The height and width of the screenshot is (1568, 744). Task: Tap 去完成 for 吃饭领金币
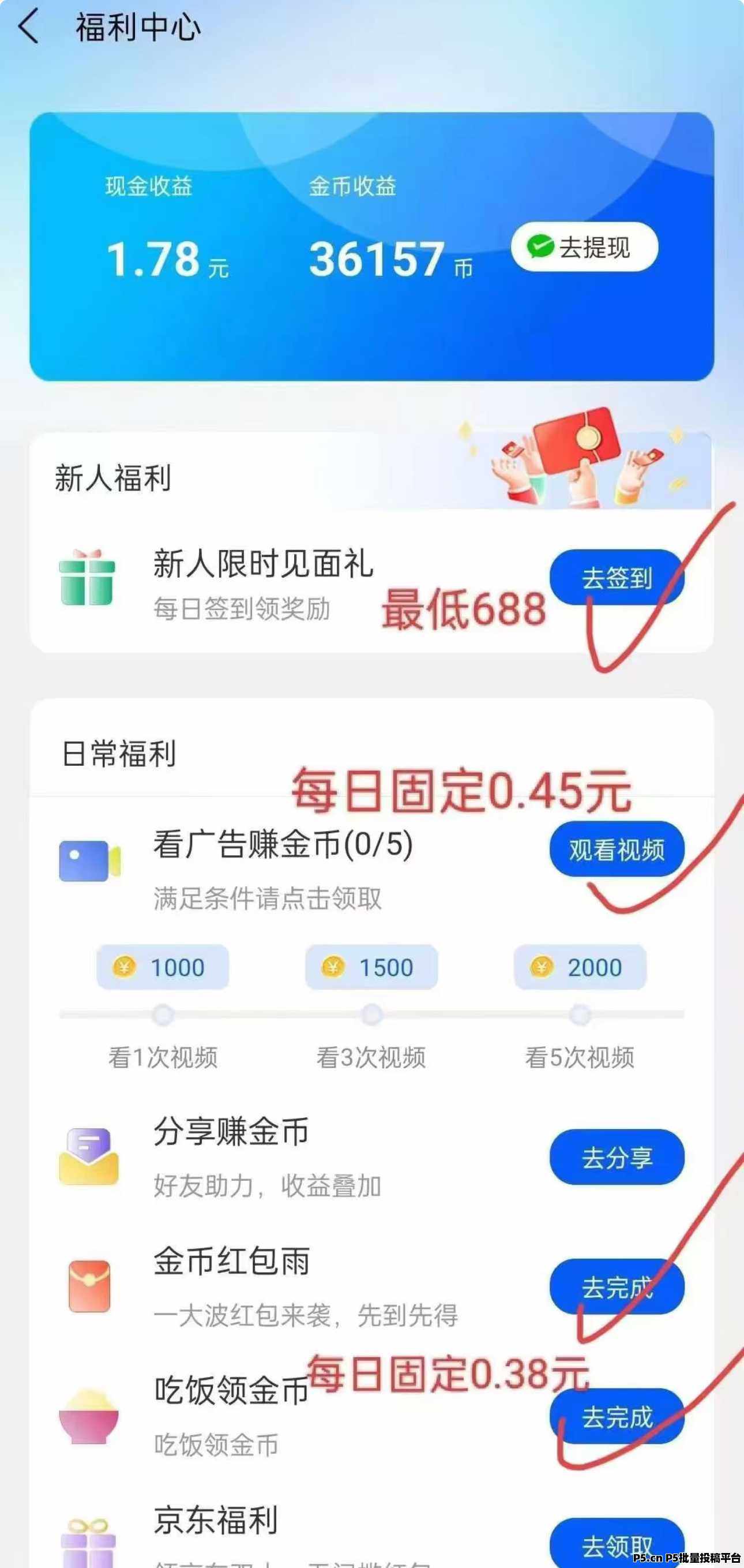click(x=616, y=1416)
